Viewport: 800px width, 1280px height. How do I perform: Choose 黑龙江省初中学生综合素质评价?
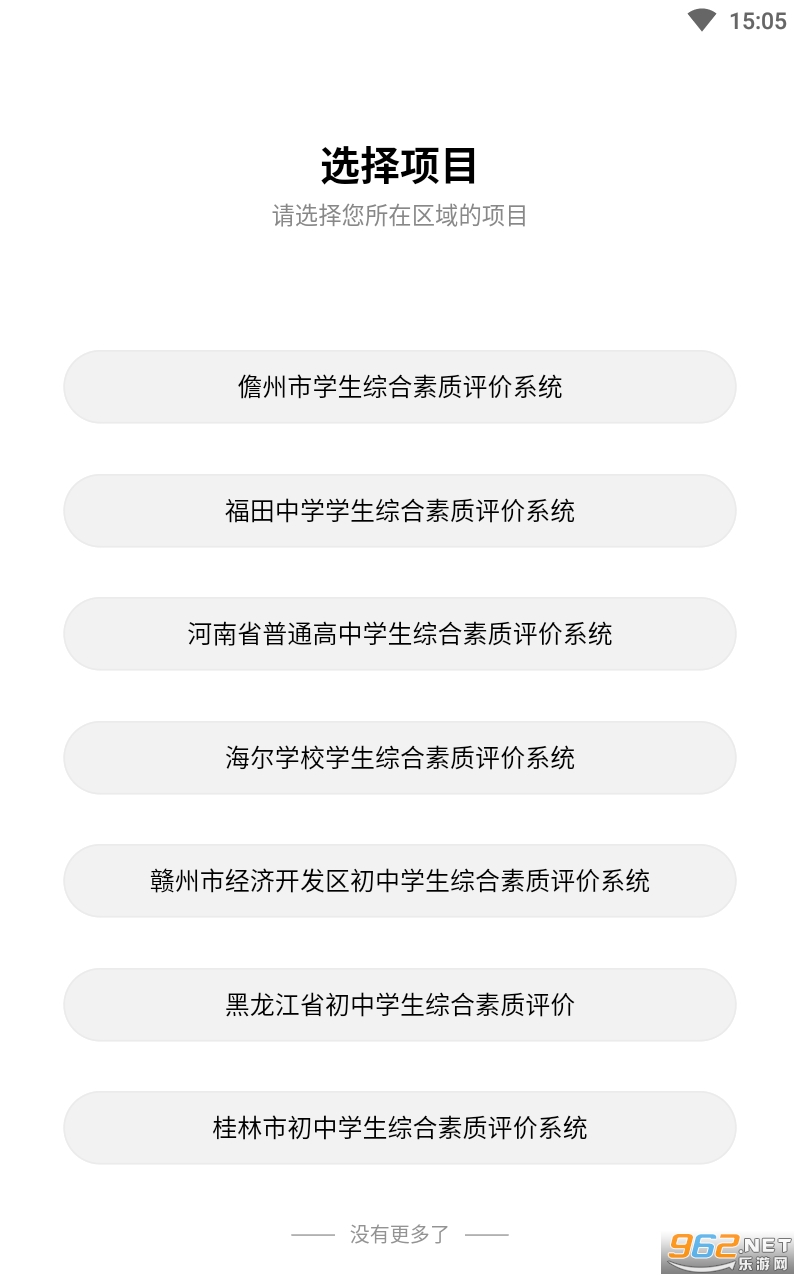(x=400, y=1005)
